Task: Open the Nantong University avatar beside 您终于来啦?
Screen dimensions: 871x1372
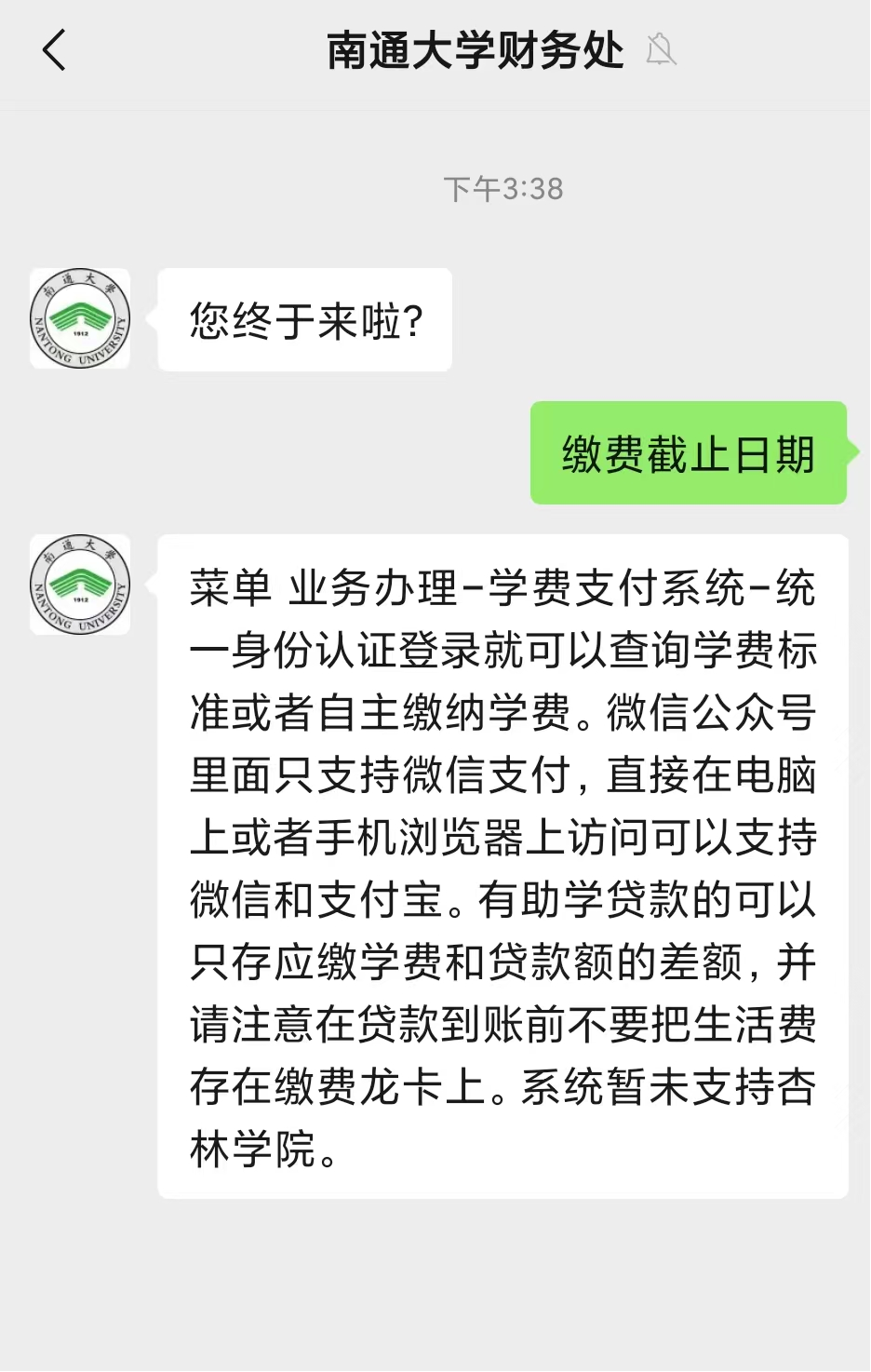Action: 80,319
